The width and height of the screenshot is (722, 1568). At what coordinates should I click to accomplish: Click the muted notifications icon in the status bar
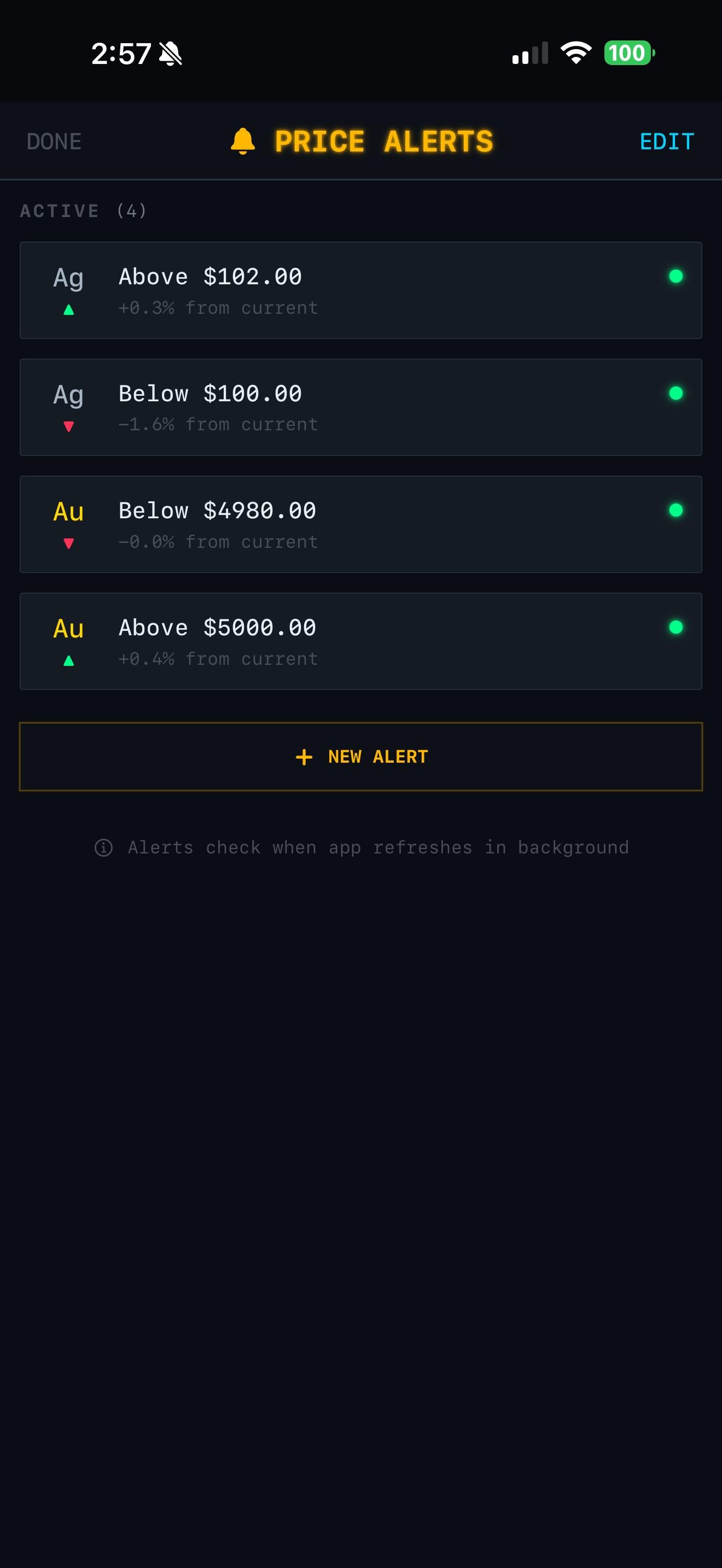coord(171,54)
